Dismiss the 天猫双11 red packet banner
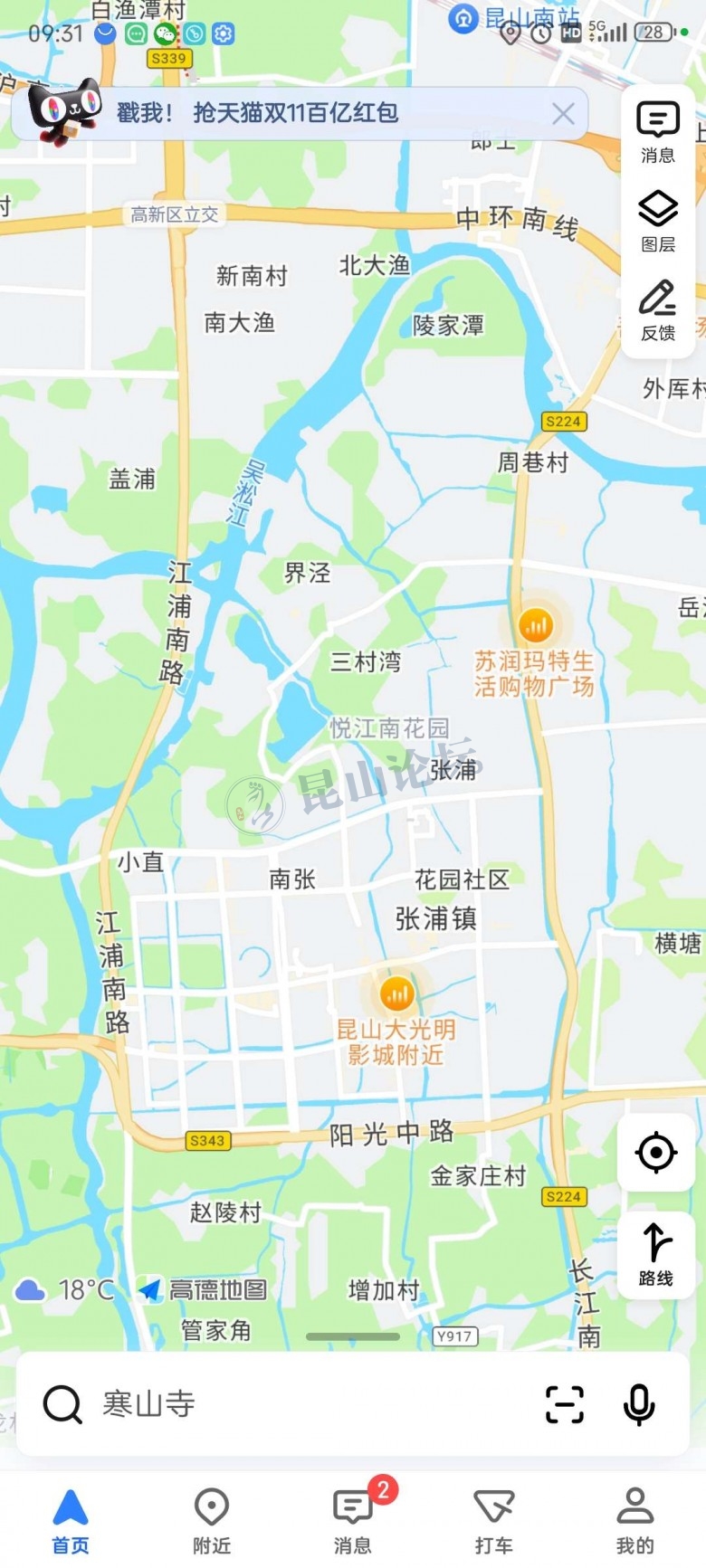706x1568 pixels. (x=563, y=114)
